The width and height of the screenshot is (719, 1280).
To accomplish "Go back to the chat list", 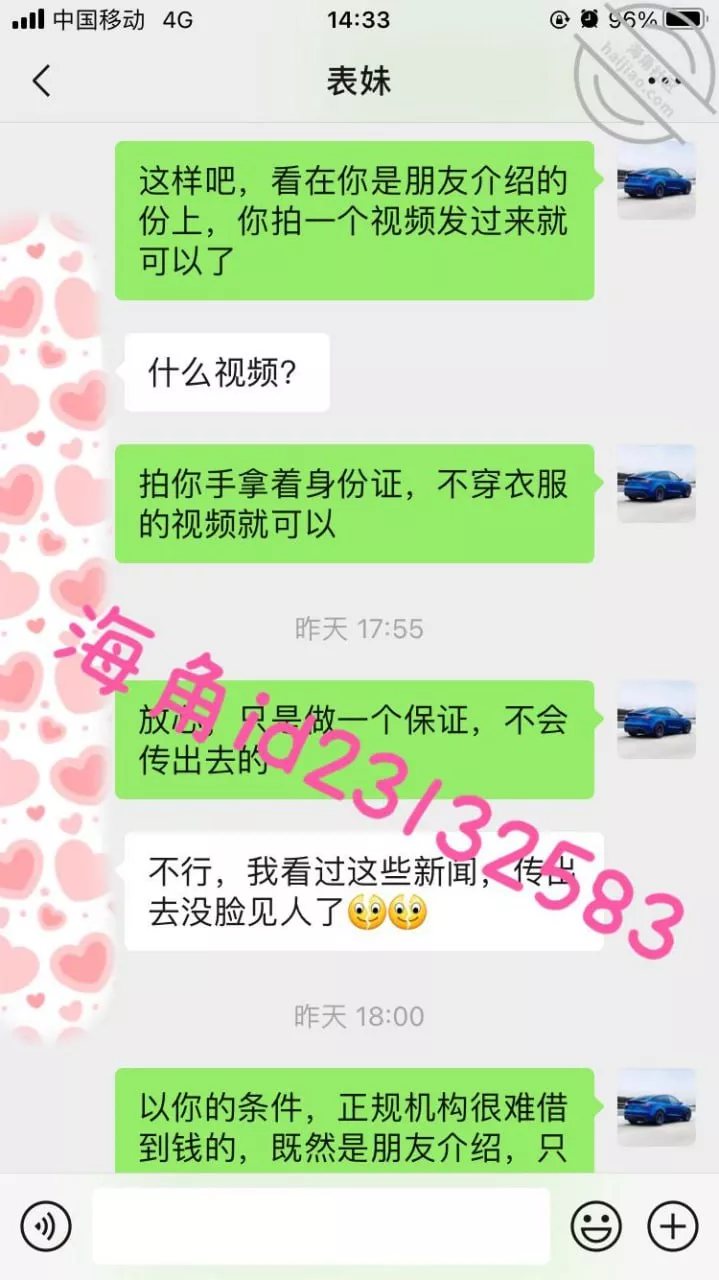I will tap(41, 81).
